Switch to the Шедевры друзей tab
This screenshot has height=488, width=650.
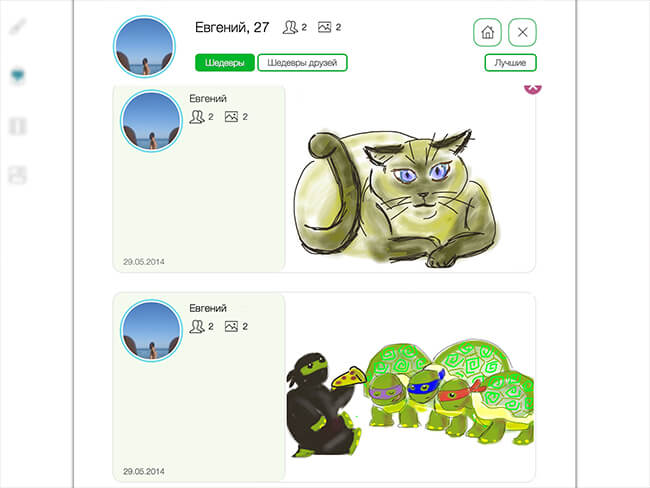coord(302,63)
